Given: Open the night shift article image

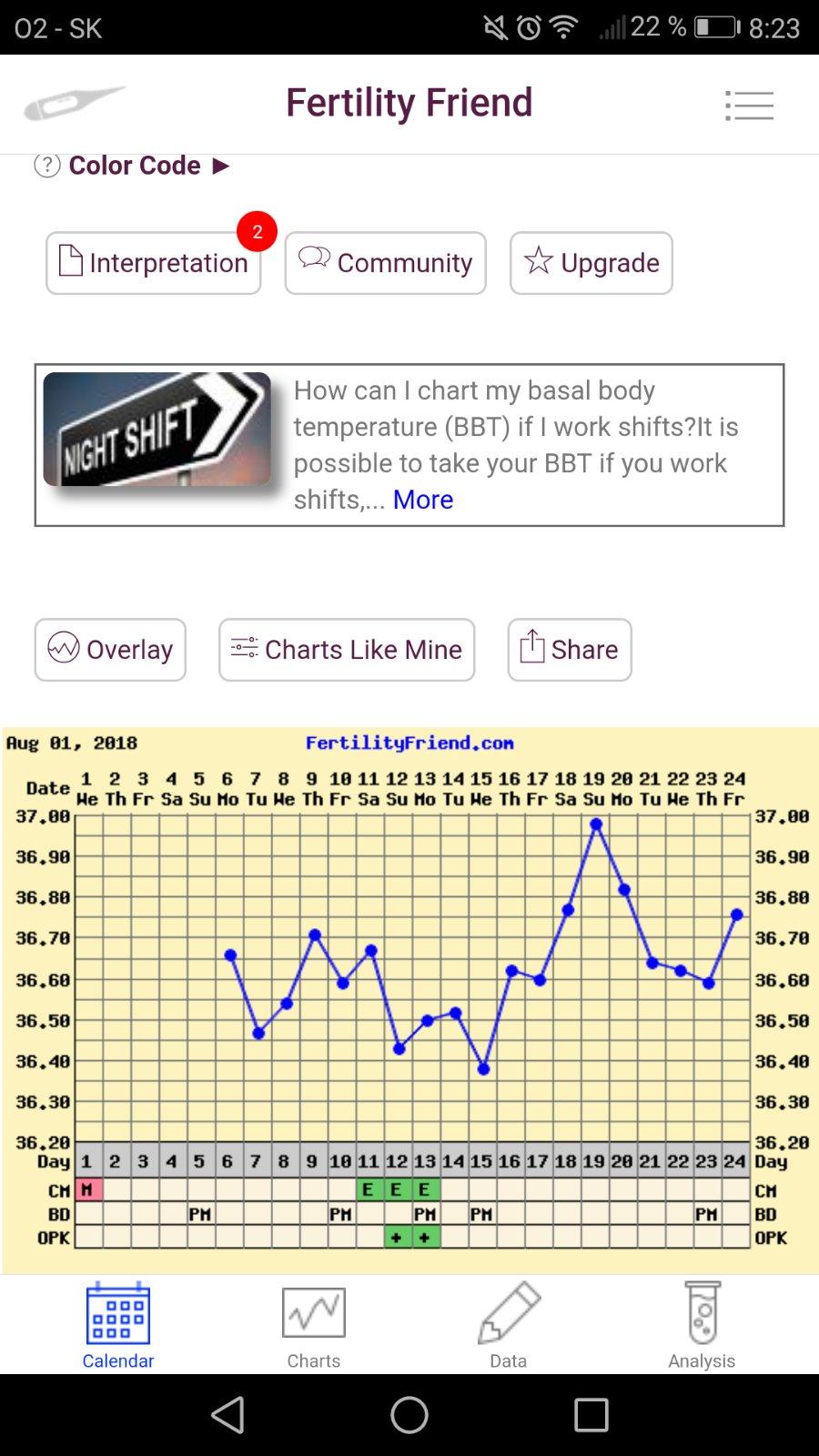Looking at the screenshot, I should point(157,429).
